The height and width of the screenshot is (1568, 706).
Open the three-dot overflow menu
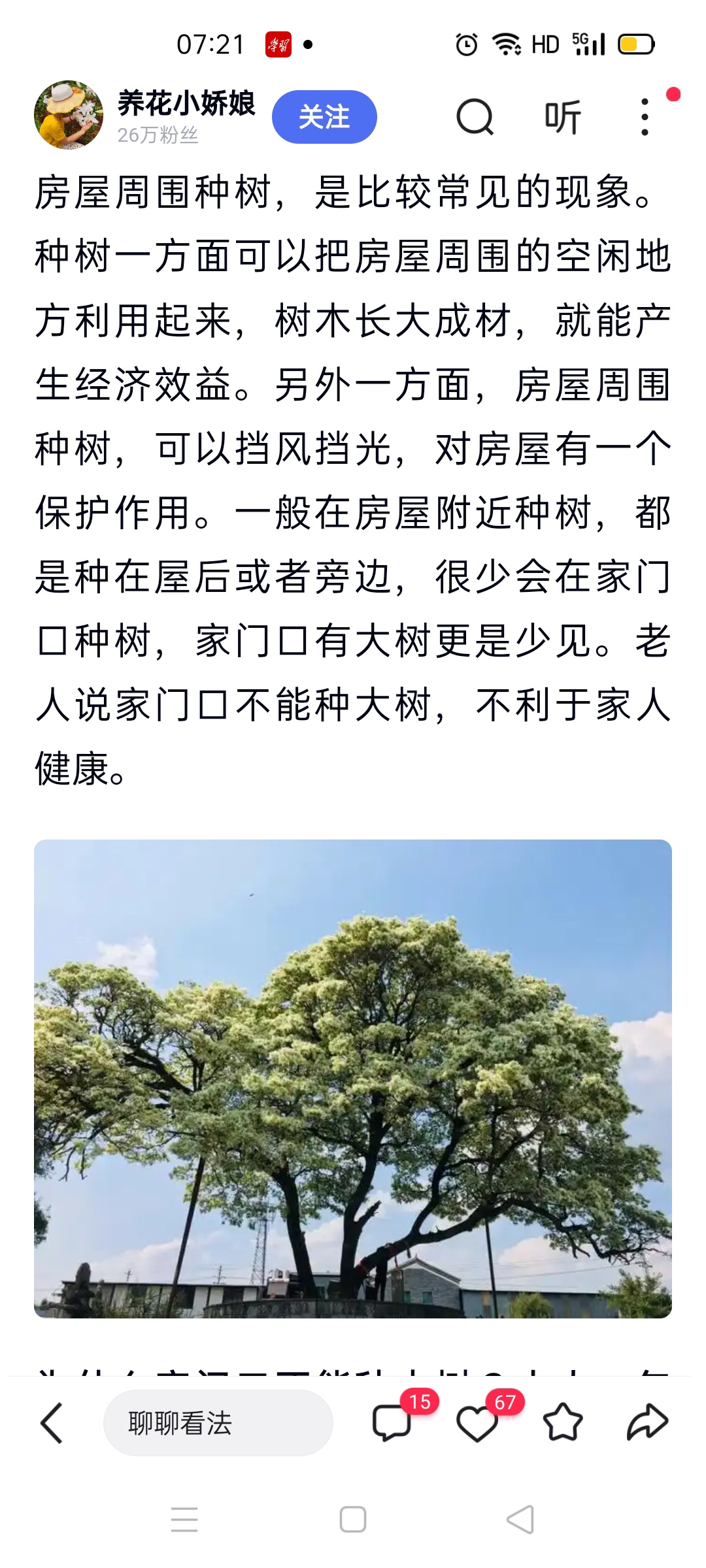(645, 117)
